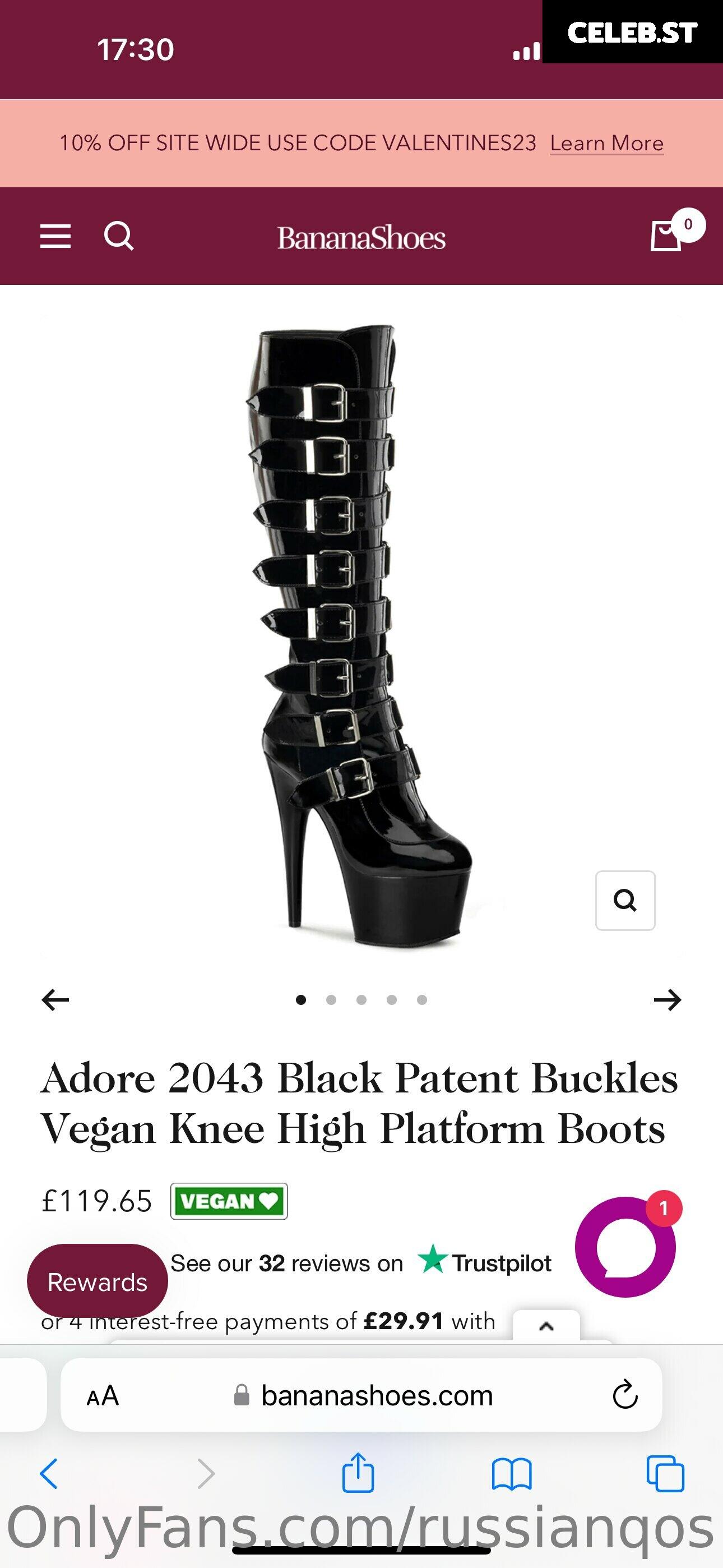This screenshot has height=1568, width=723.
Task: Open the AA reader options
Action: click(x=102, y=1396)
